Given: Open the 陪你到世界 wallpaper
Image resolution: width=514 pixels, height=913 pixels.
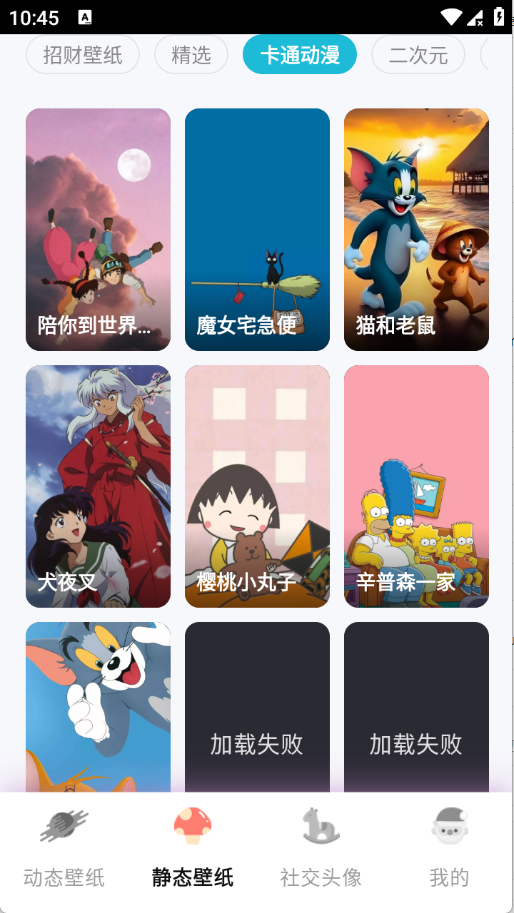Looking at the screenshot, I should (98, 229).
